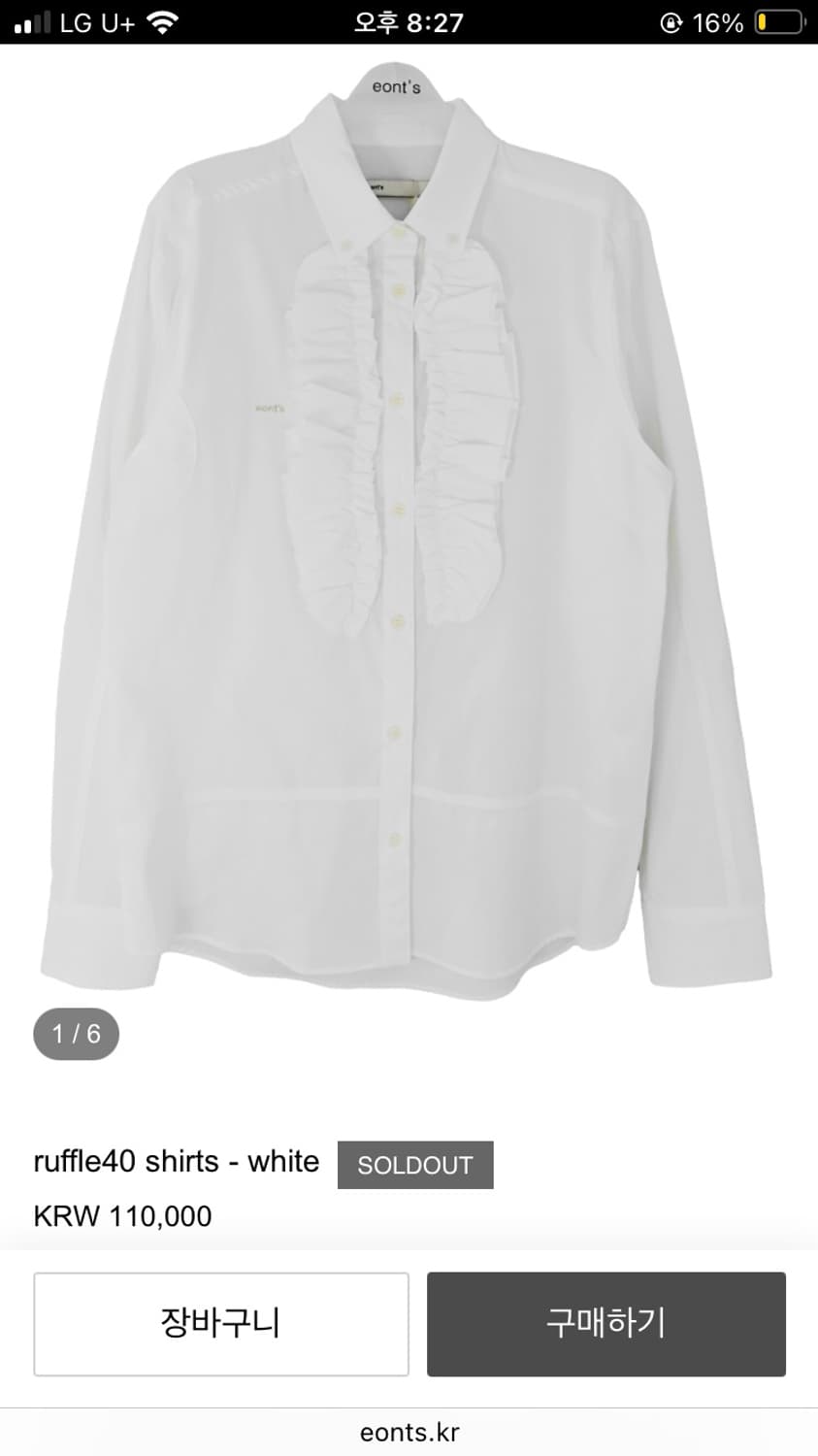This screenshot has height=1456, width=818.
Task: Tap the KRW 110,000 price text
Action: coord(122,1216)
